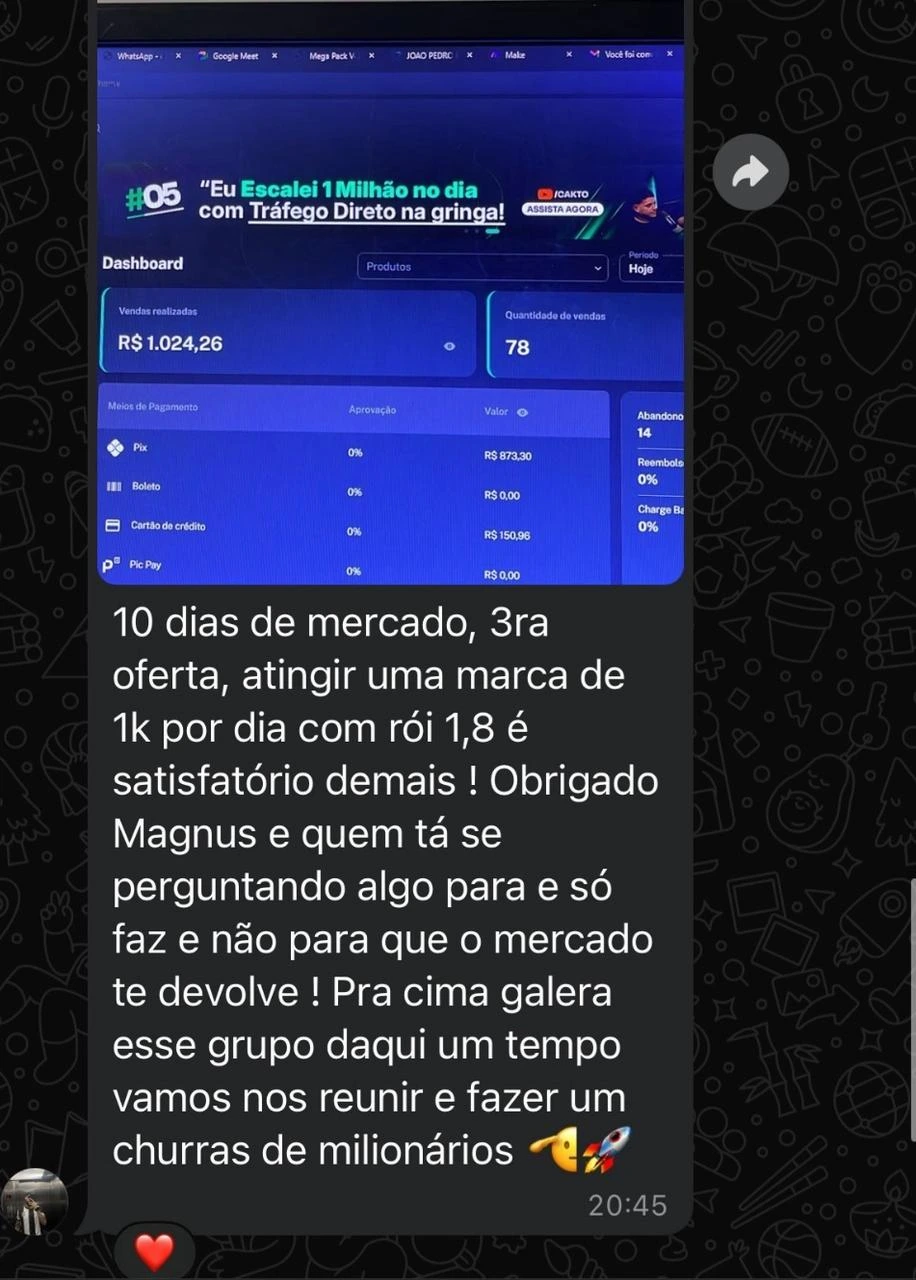
Task: Click the forward arrow on the WhatsApp message
Action: (751, 172)
